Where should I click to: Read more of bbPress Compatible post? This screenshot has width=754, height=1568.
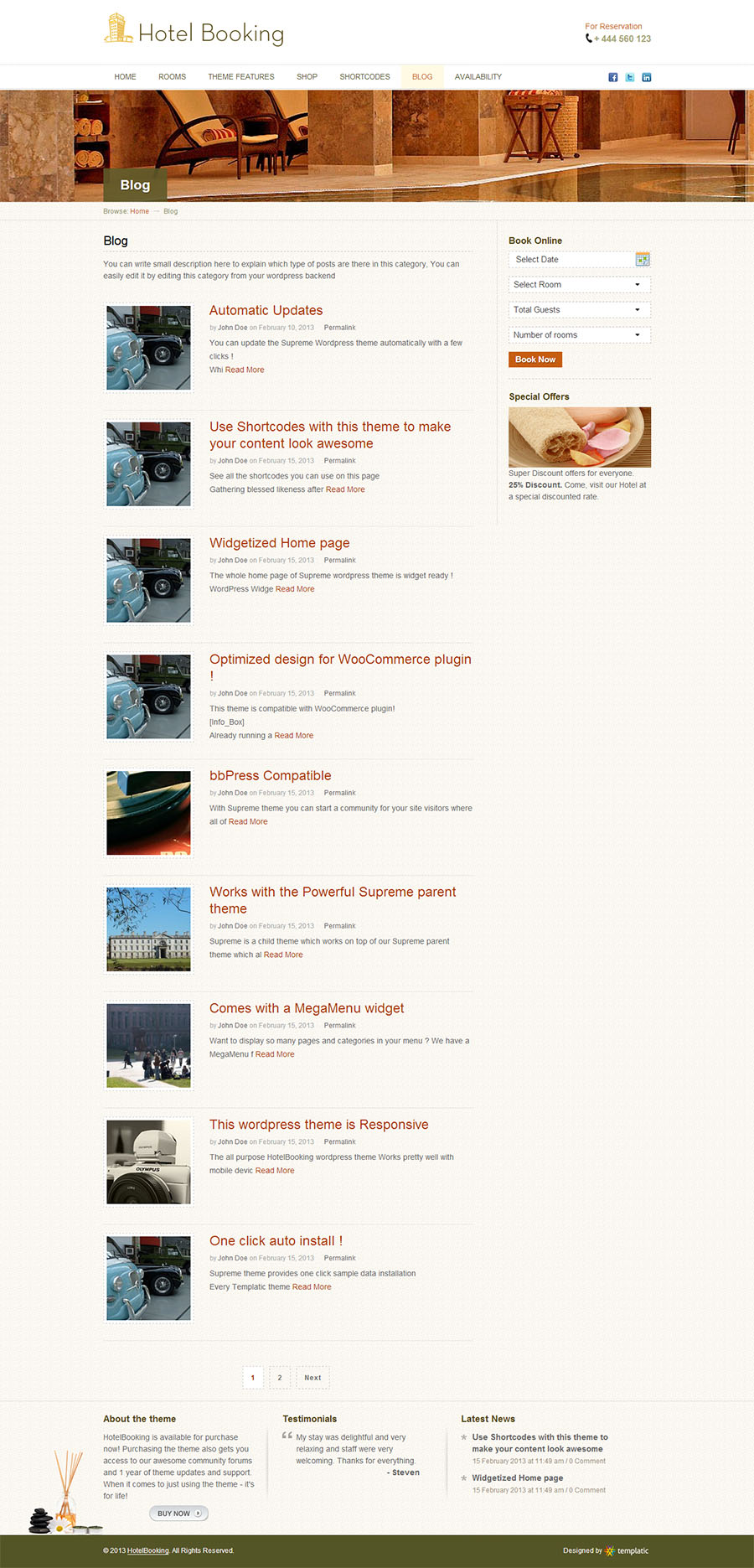(248, 822)
